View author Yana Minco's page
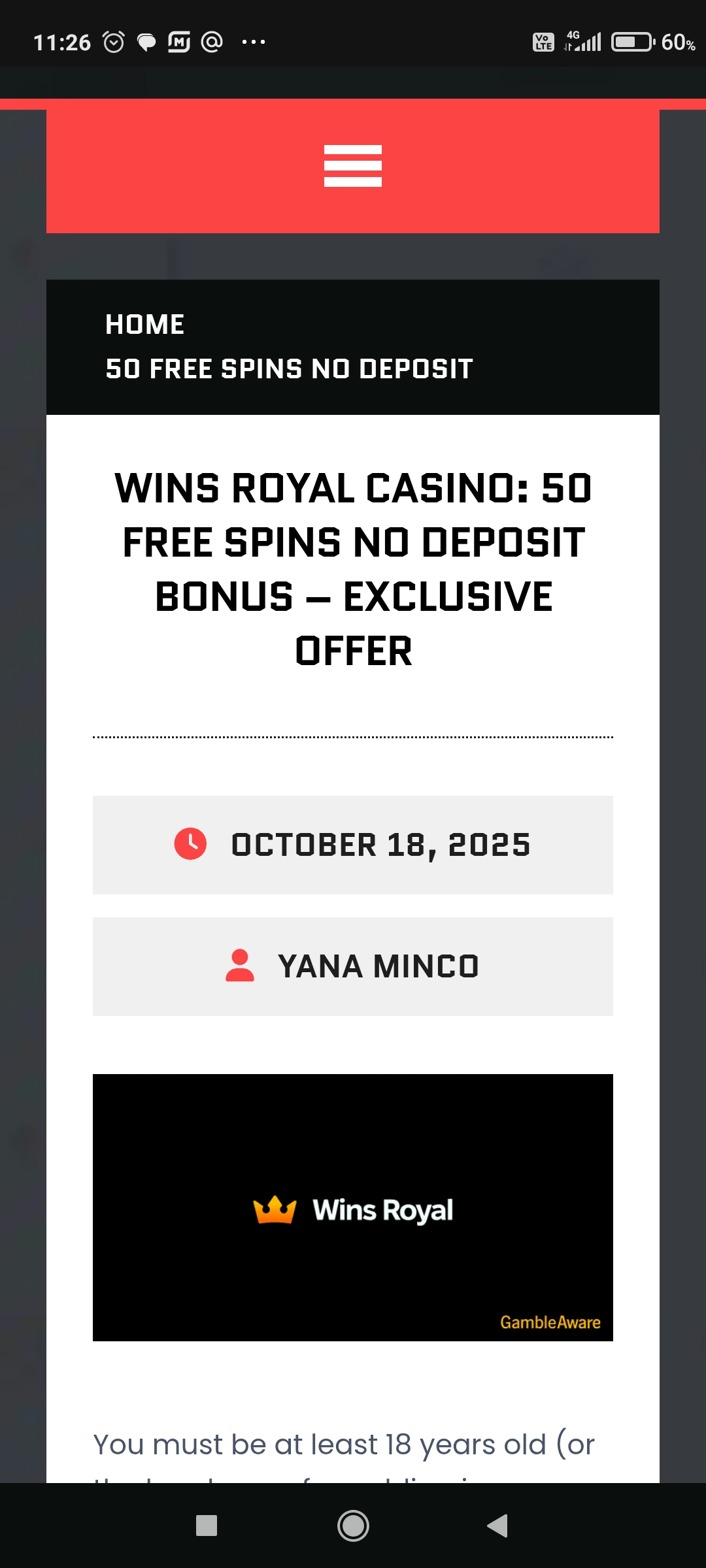 click(x=378, y=966)
